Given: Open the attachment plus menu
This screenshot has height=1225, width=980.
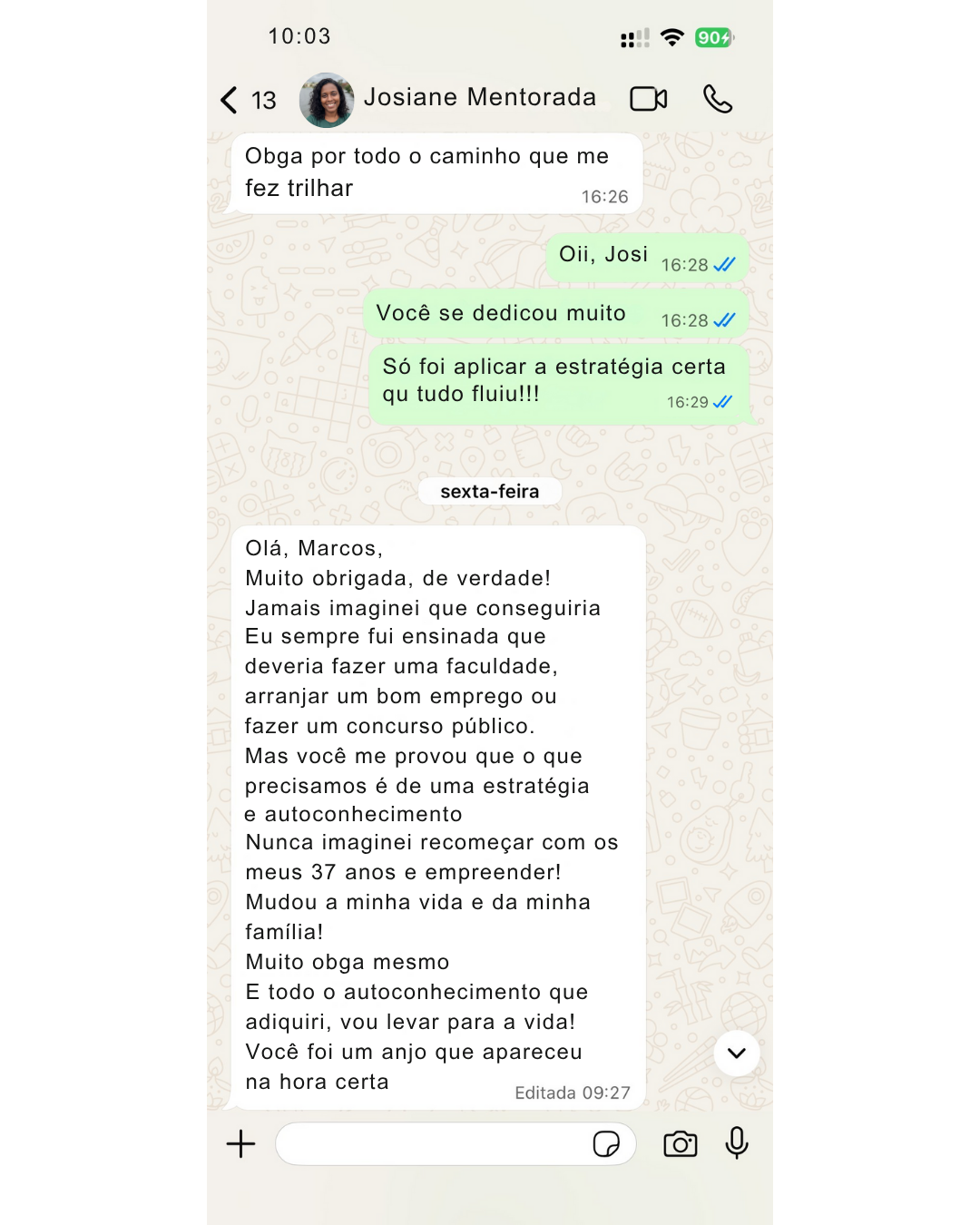Looking at the screenshot, I should (240, 1144).
